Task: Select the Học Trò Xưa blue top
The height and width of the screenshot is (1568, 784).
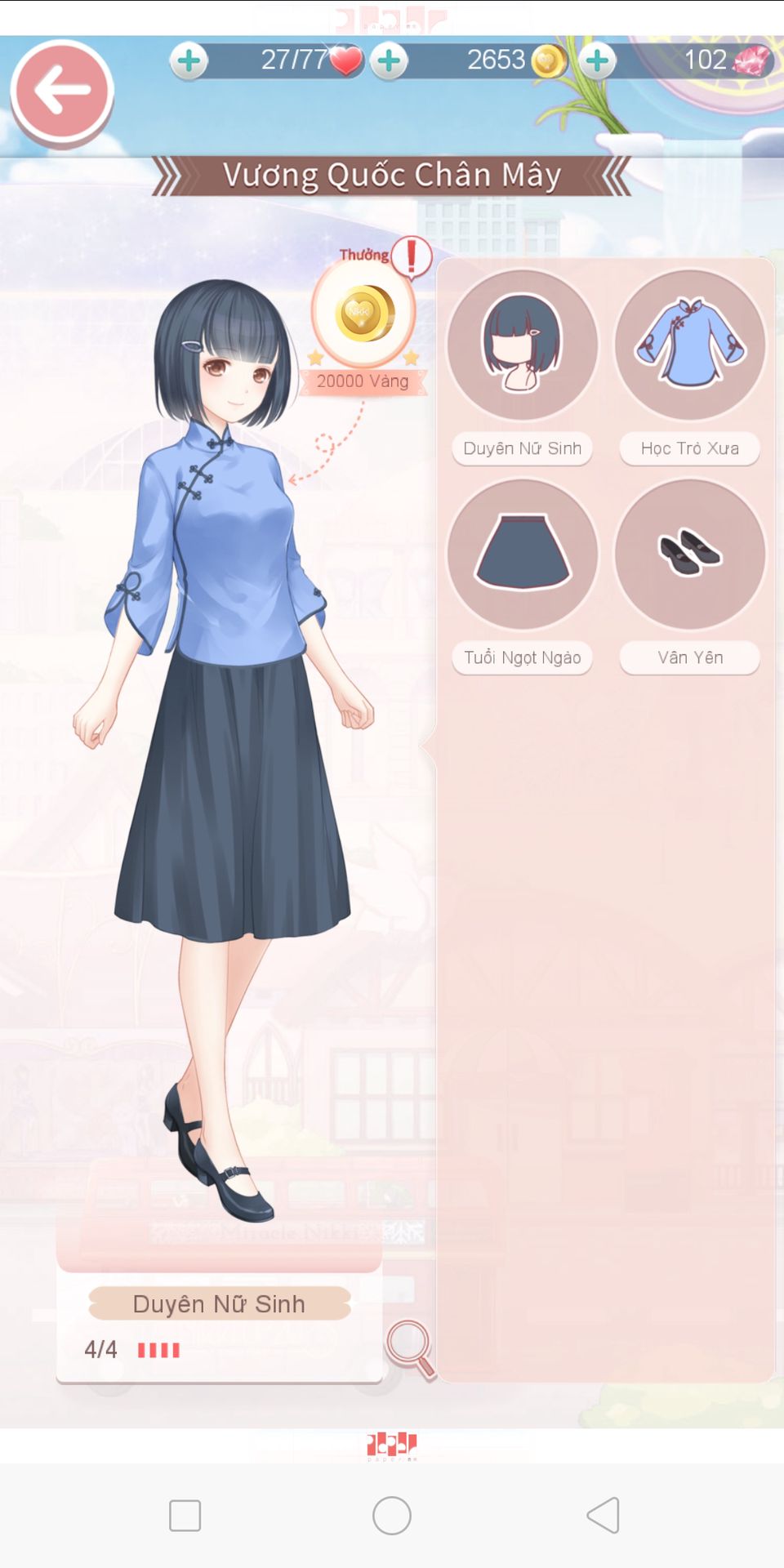Action: pos(690,345)
